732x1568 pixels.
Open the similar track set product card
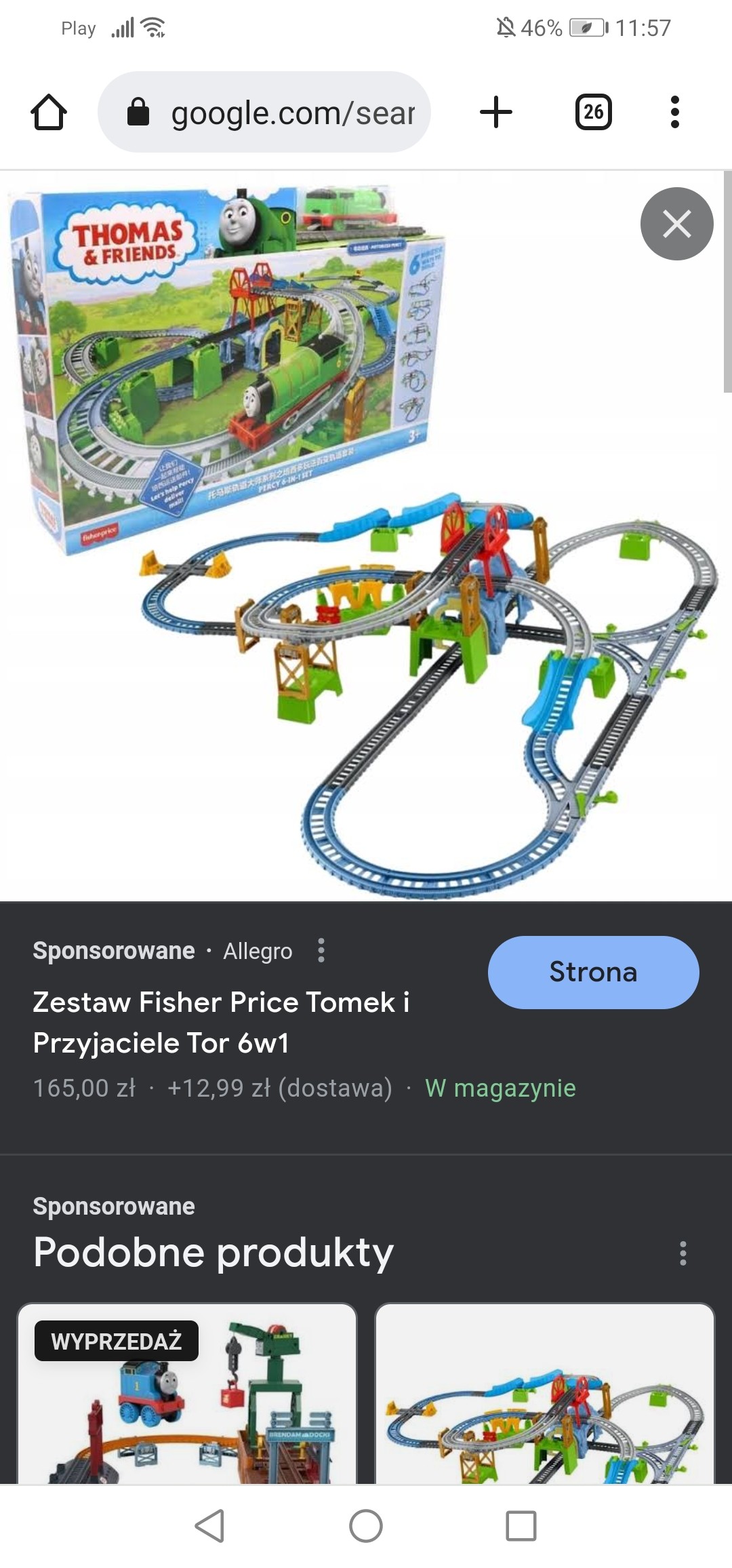pyautogui.click(x=545, y=1397)
